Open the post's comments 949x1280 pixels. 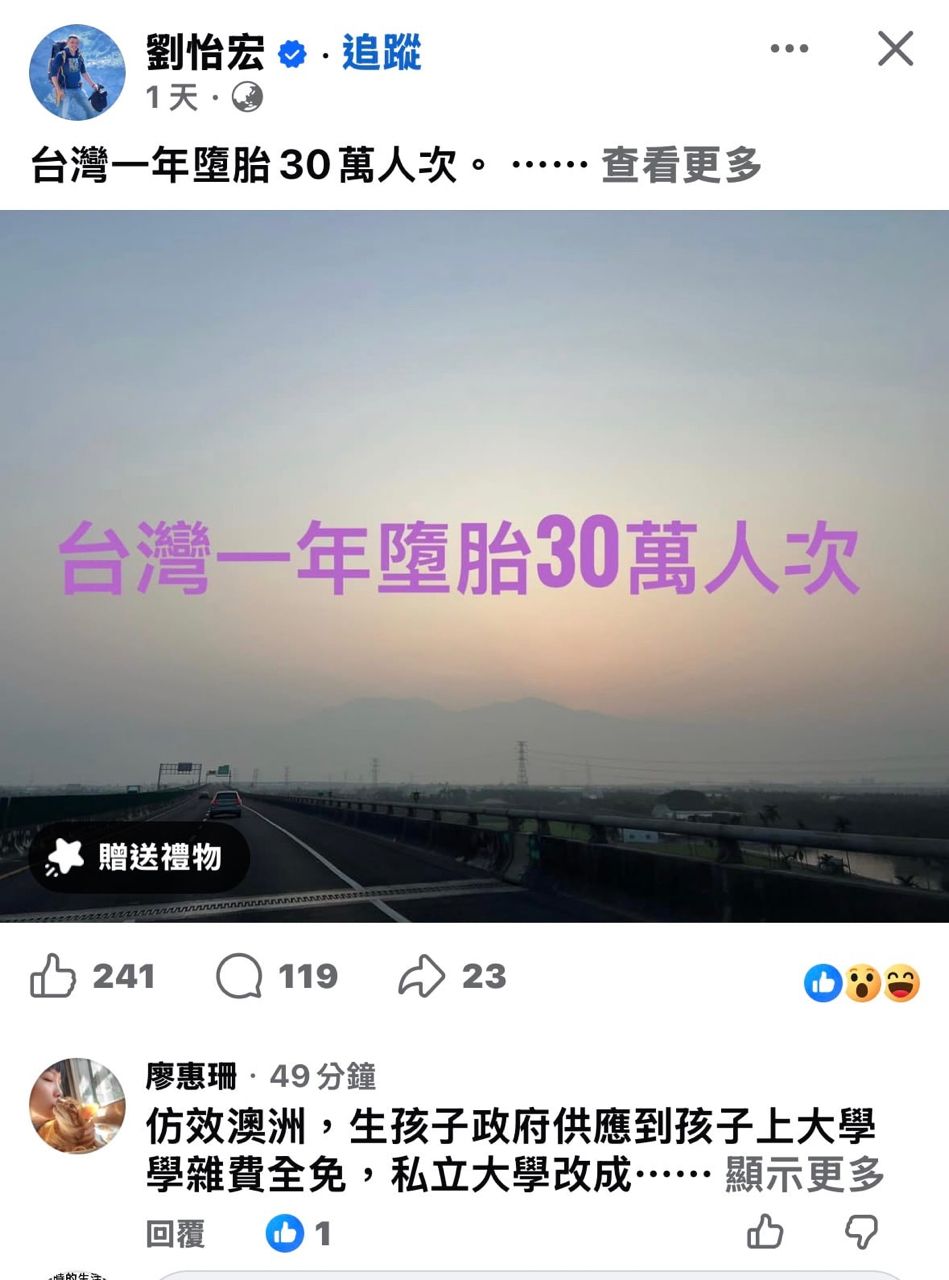click(240, 976)
